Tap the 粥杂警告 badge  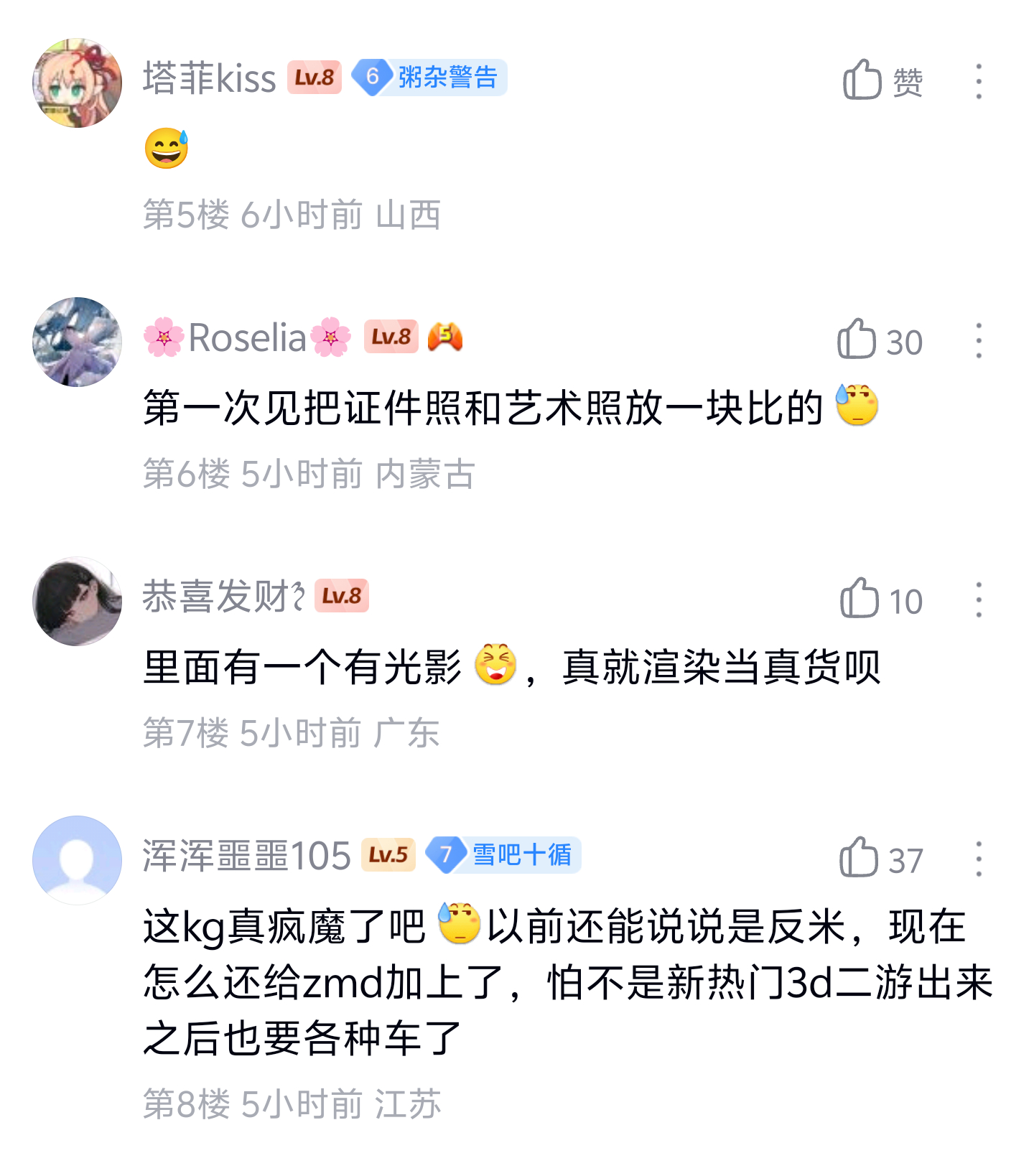[x=429, y=77]
